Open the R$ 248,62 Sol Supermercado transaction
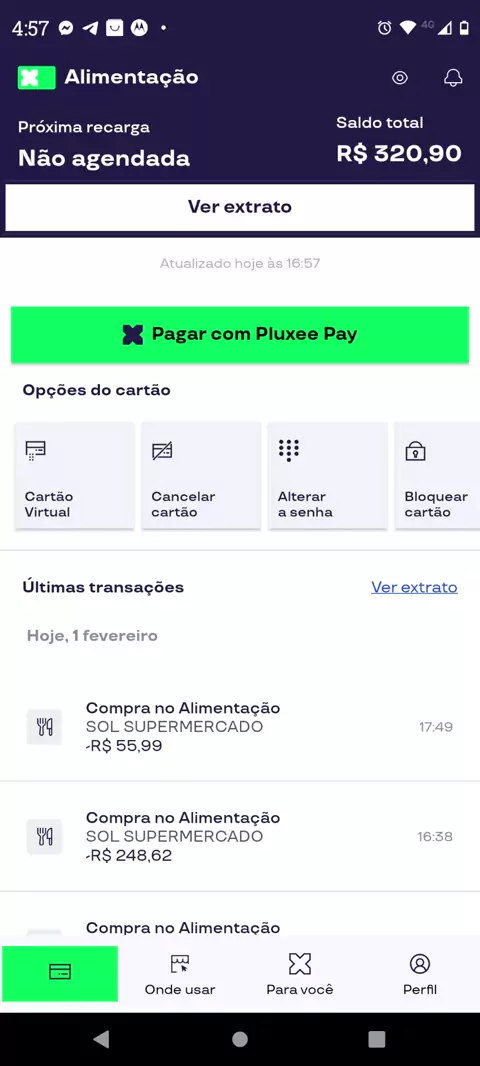 coord(240,836)
